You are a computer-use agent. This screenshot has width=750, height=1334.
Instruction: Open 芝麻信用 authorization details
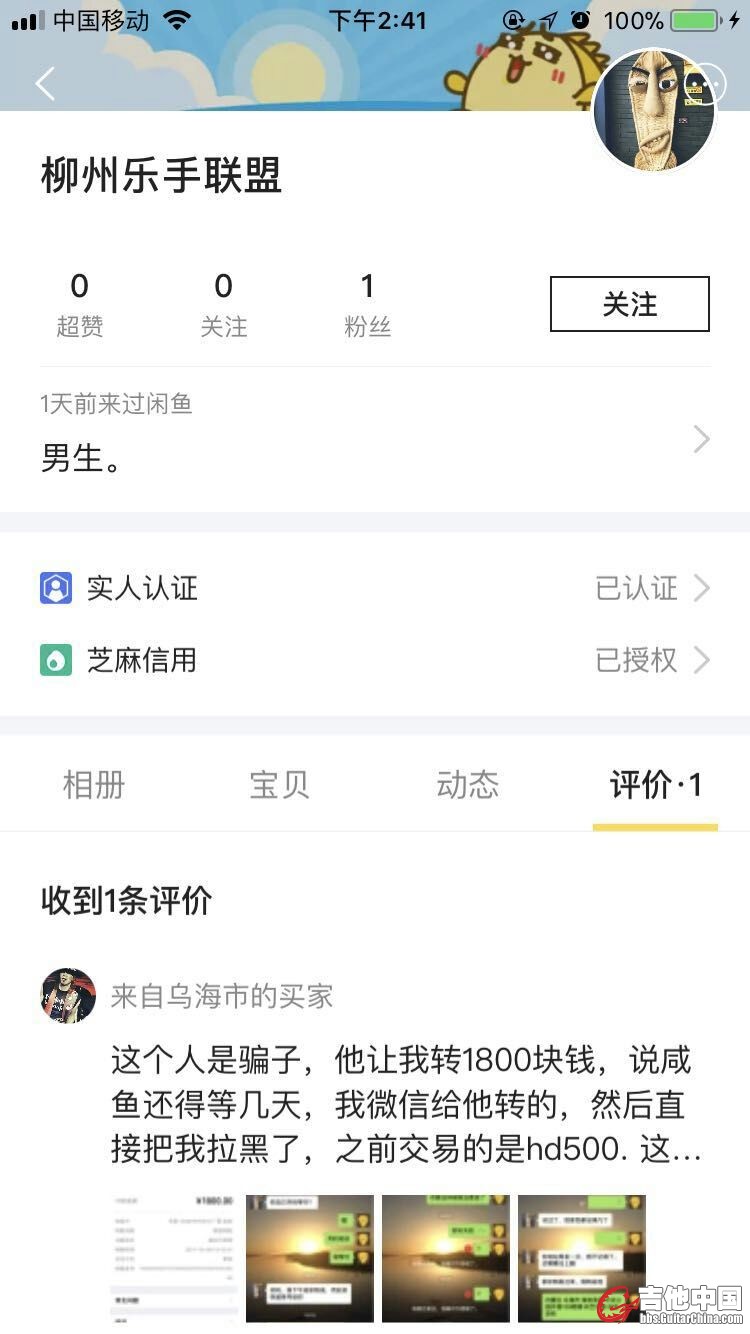[375, 660]
